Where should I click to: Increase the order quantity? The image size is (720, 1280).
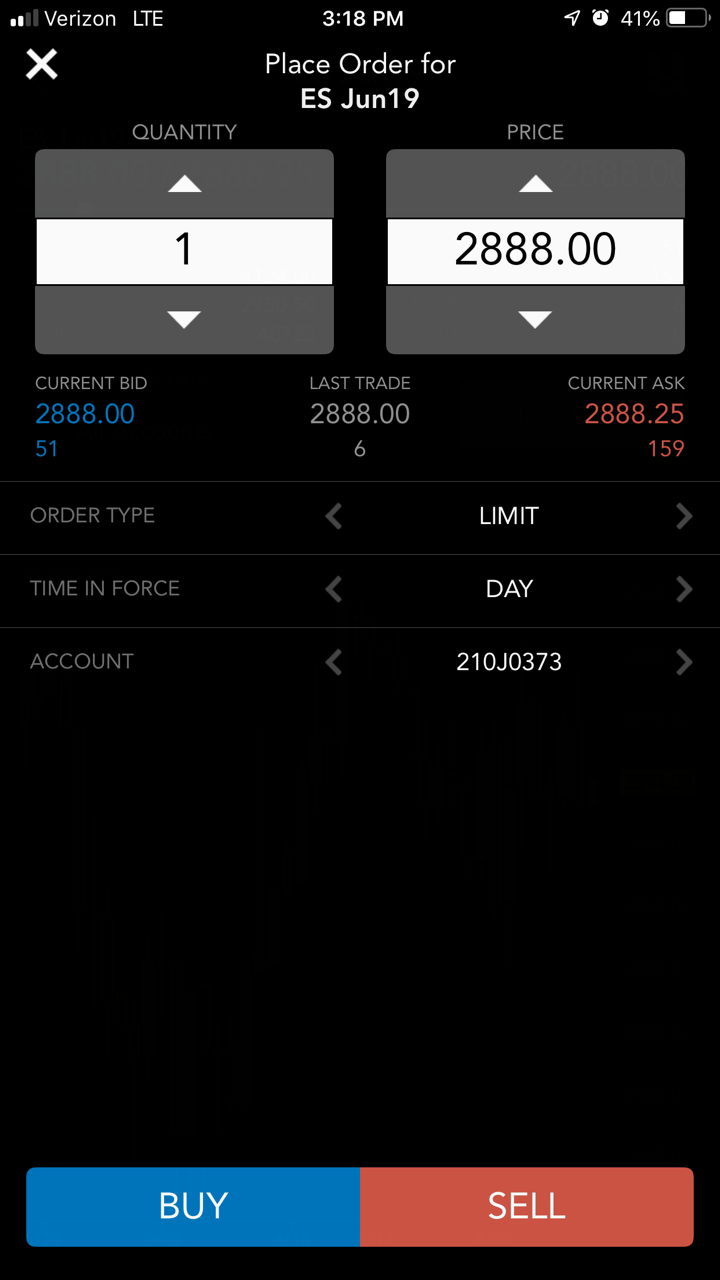click(x=184, y=184)
